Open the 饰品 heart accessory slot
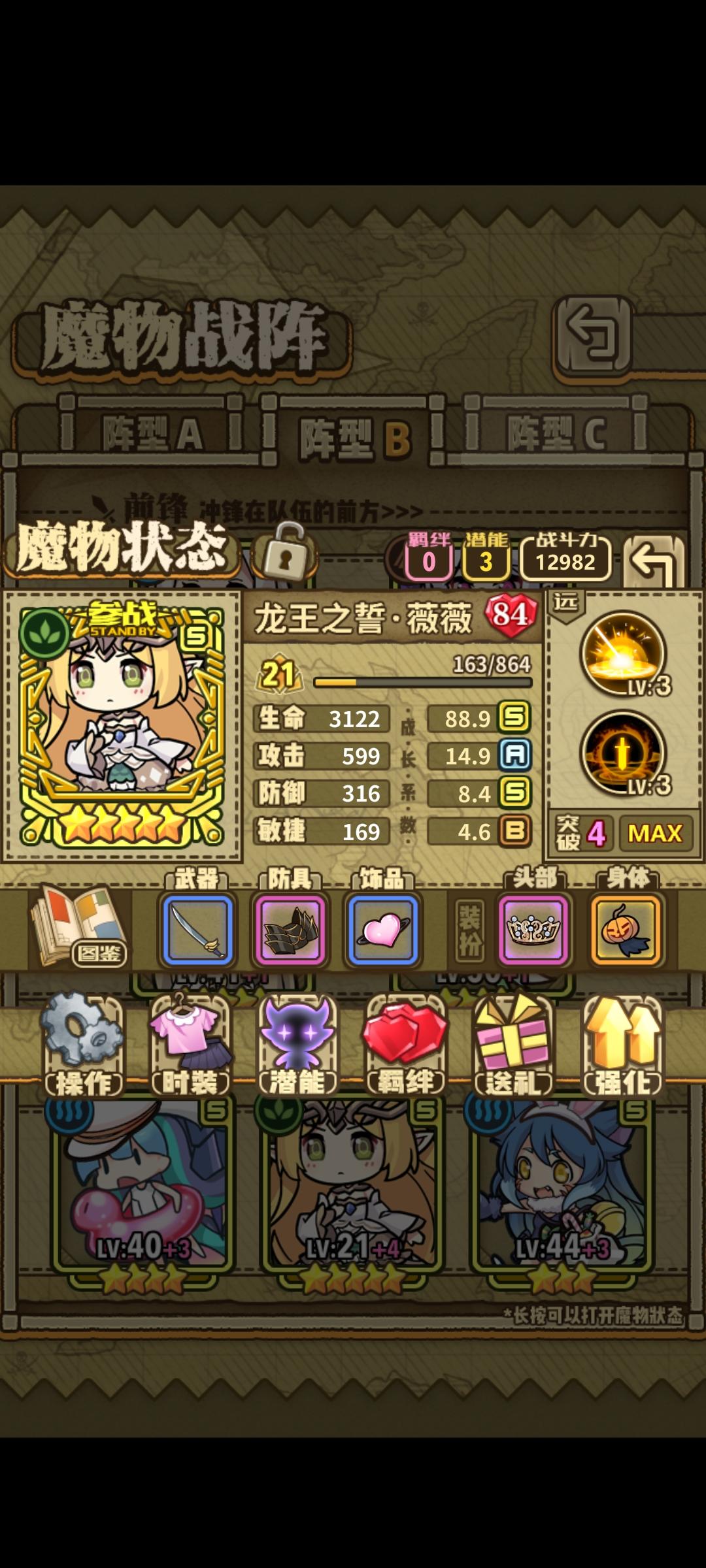This screenshot has height=1568, width=706. pyautogui.click(x=382, y=928)
